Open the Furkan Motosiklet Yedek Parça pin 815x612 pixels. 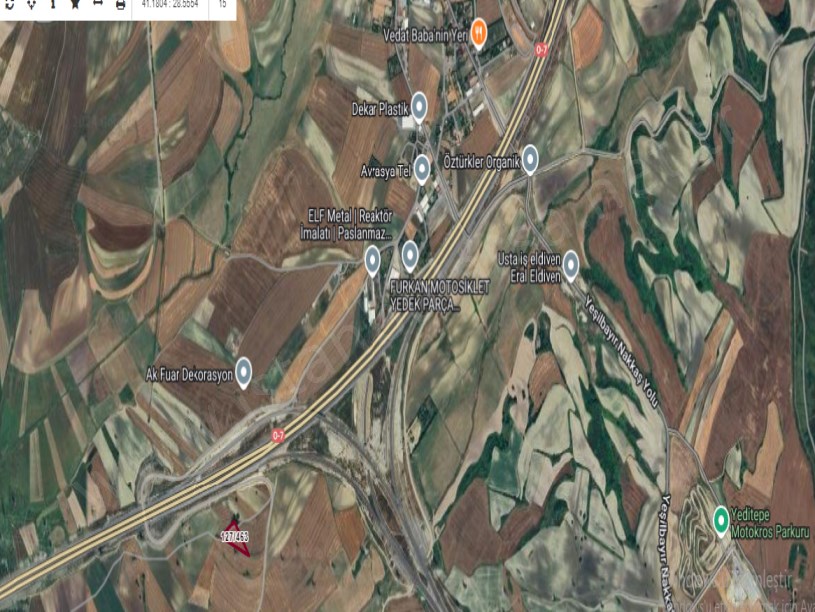click(409, 256)
